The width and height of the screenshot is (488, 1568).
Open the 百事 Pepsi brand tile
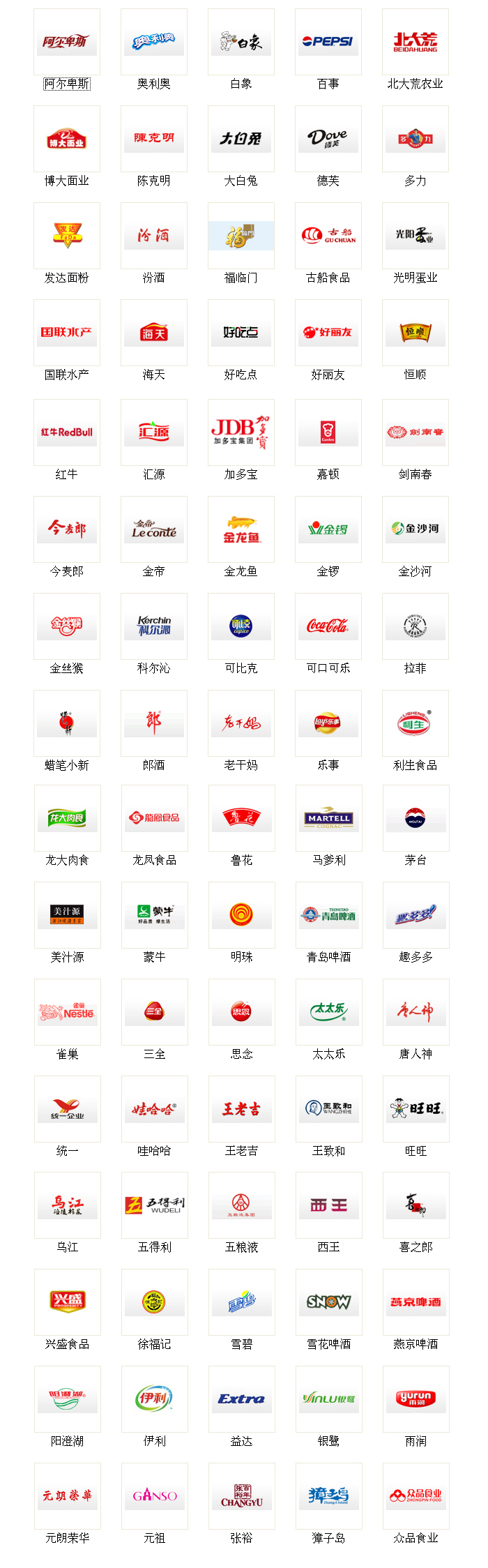tap(328, 42)
